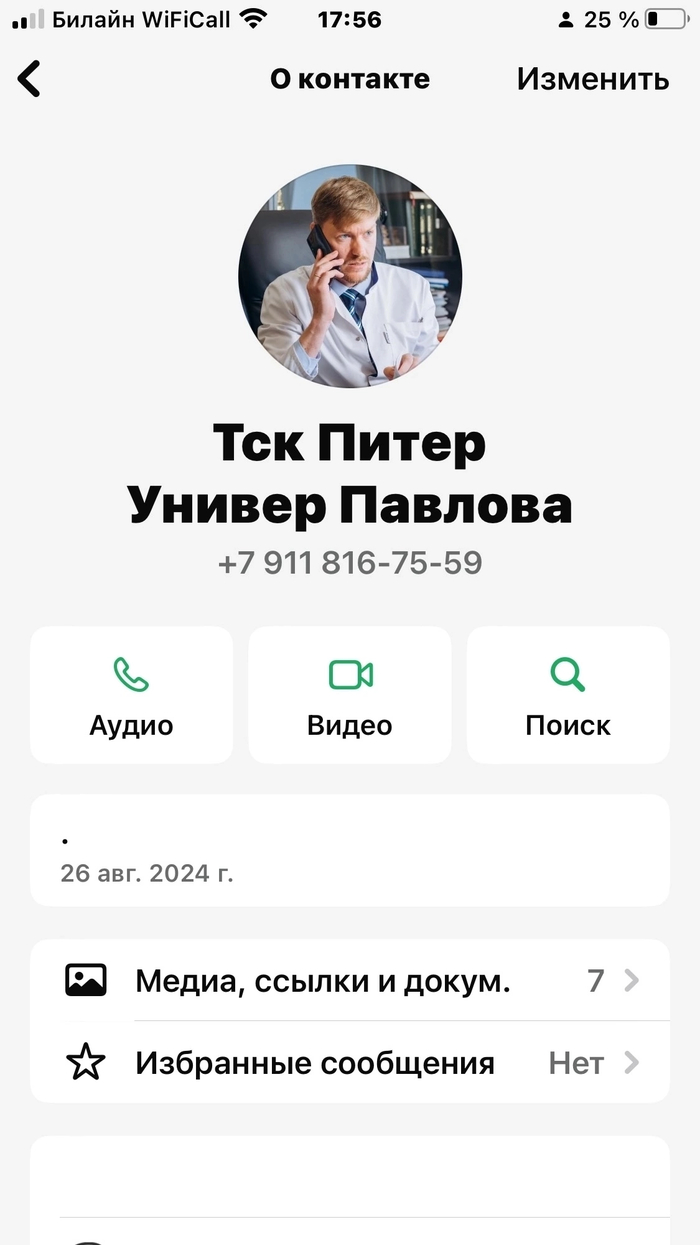Open the contact's profile photo
This screenshot has height=1245, width=700.
click(x=350, y=276)
